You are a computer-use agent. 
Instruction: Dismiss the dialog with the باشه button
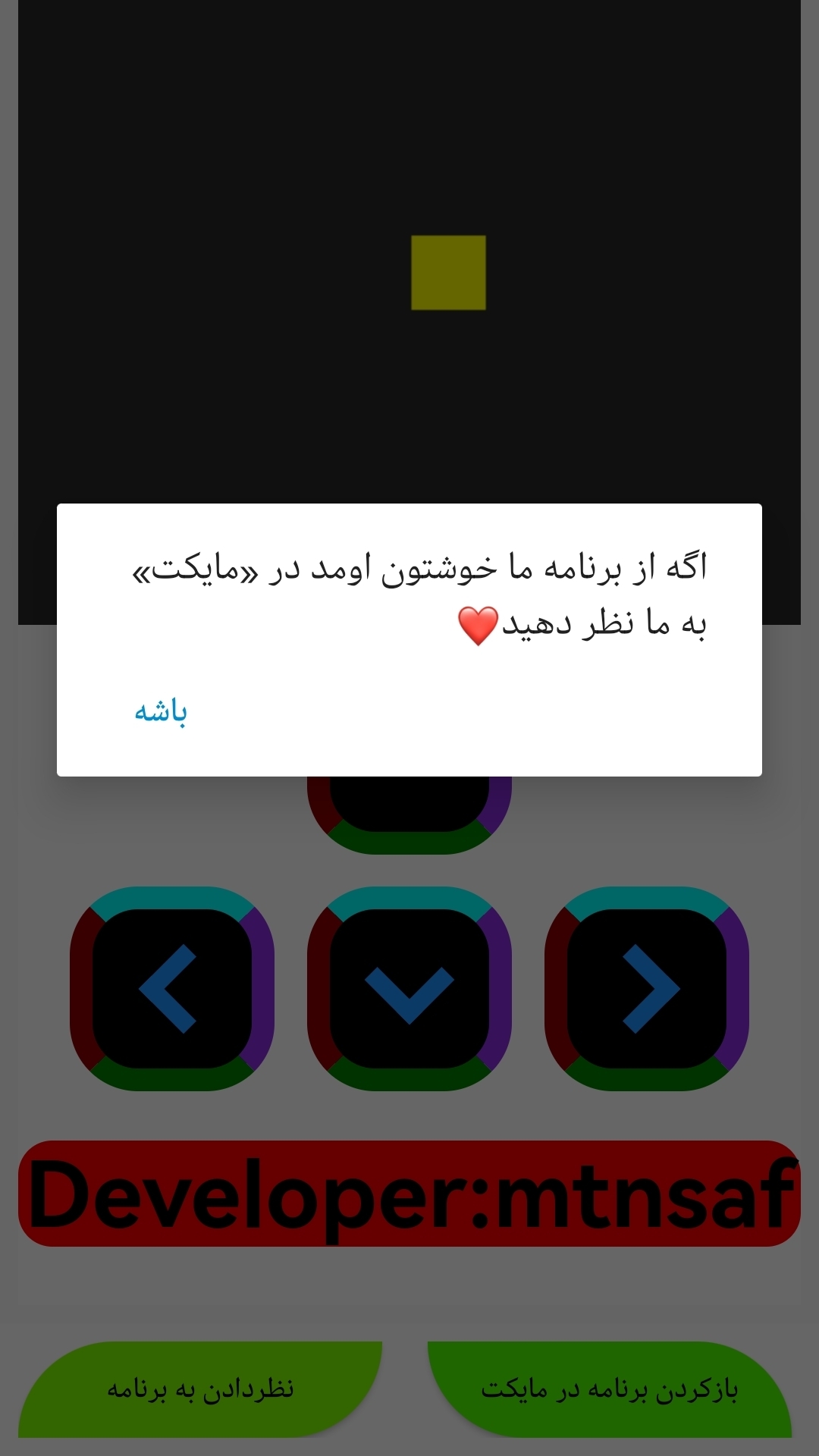[161, 711]
